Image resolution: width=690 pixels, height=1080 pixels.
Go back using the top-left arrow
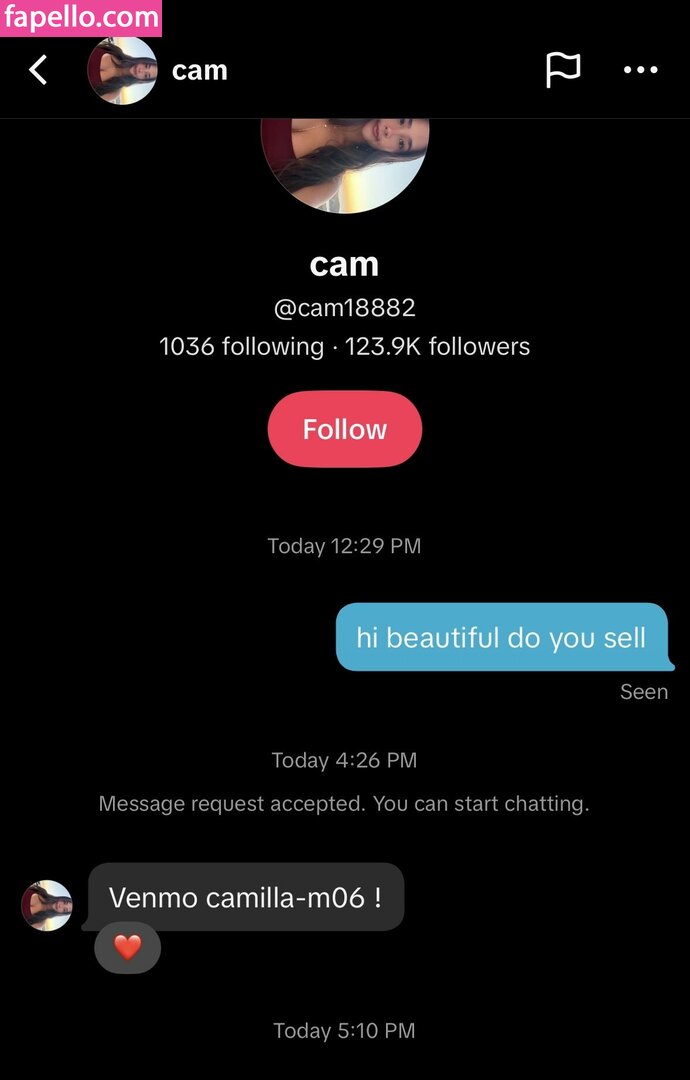[38, 70]
